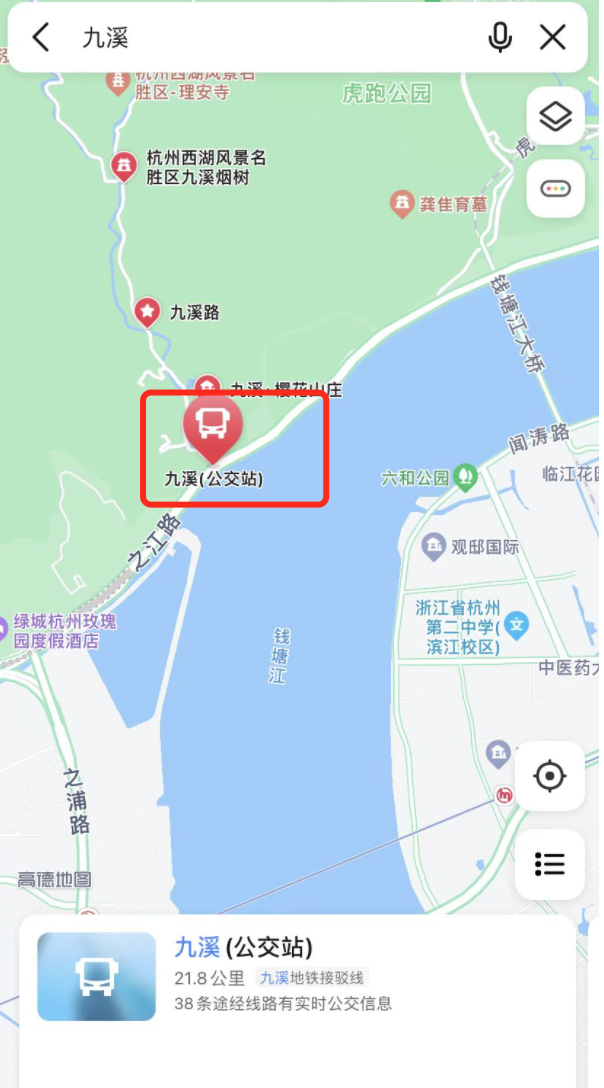Clear the search with the X
Screen dimensions: 604x1088
tap(553, 38)
